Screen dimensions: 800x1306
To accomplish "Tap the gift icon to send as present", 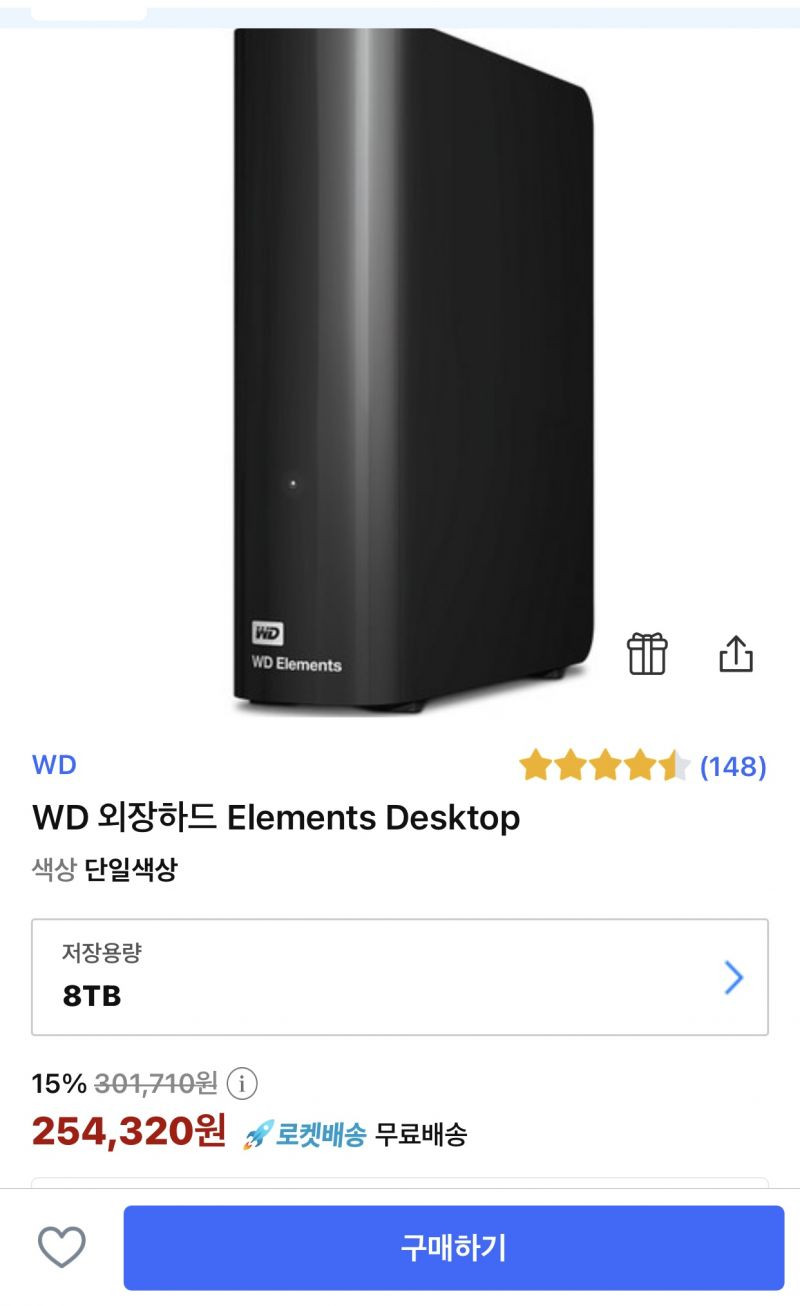I will (x=647, y=654).
